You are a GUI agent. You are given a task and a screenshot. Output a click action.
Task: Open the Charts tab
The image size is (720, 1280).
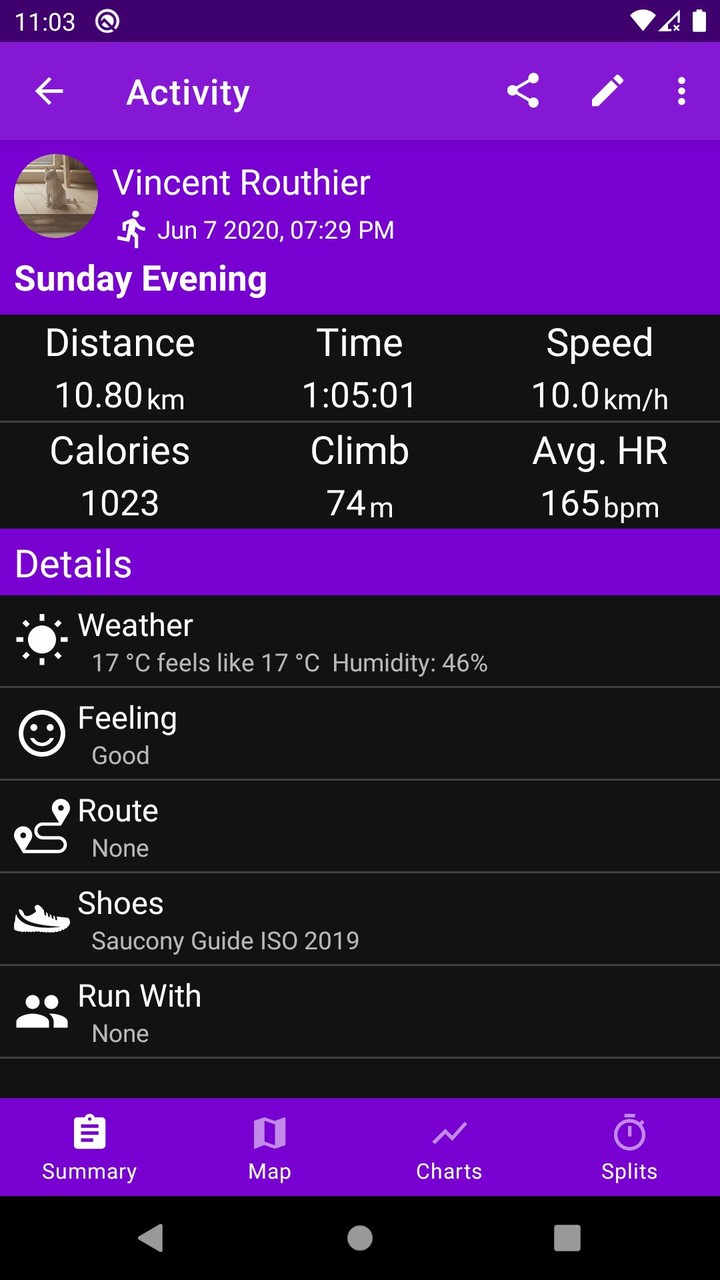(449, 1146)
